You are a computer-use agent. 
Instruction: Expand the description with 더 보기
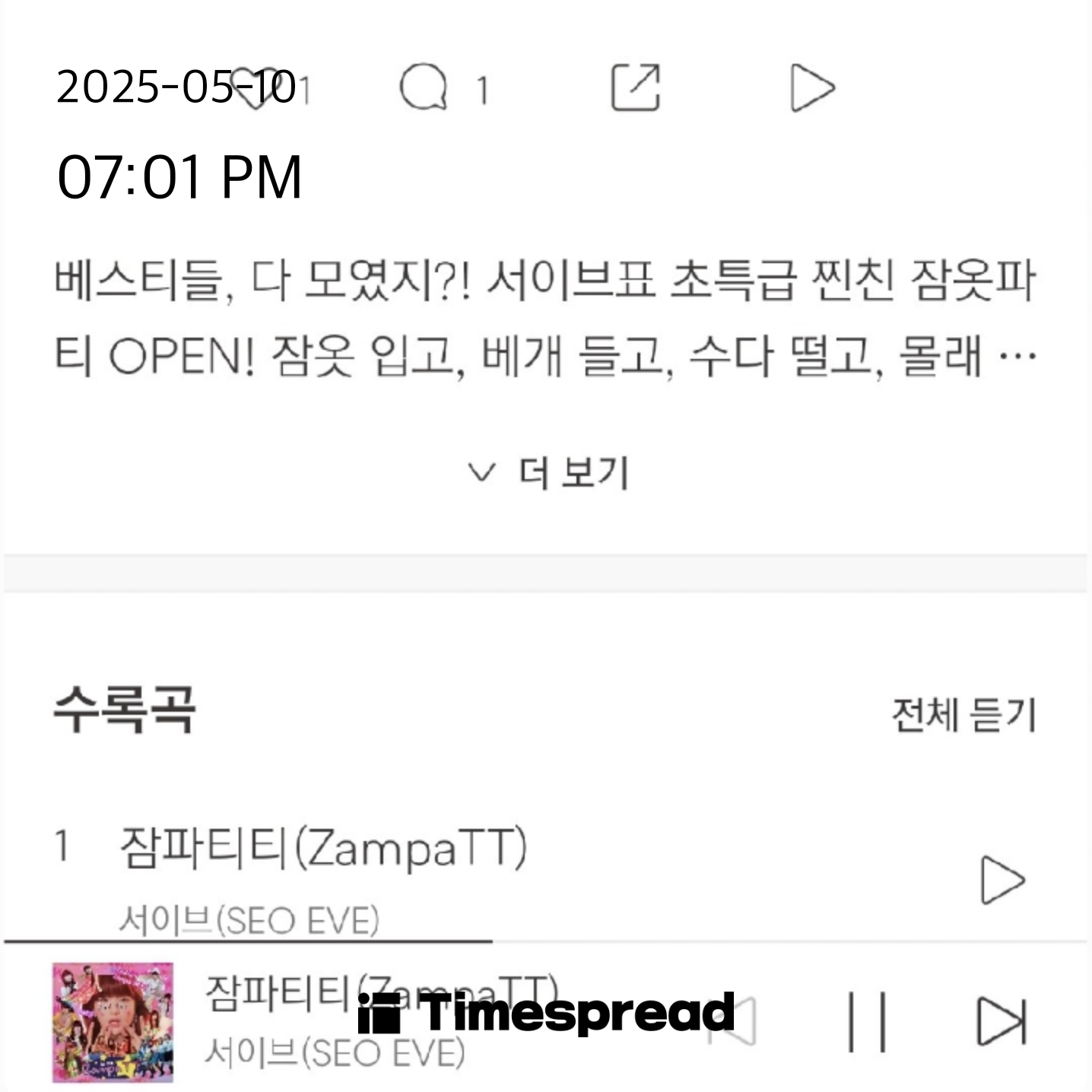tap(548, 473)
